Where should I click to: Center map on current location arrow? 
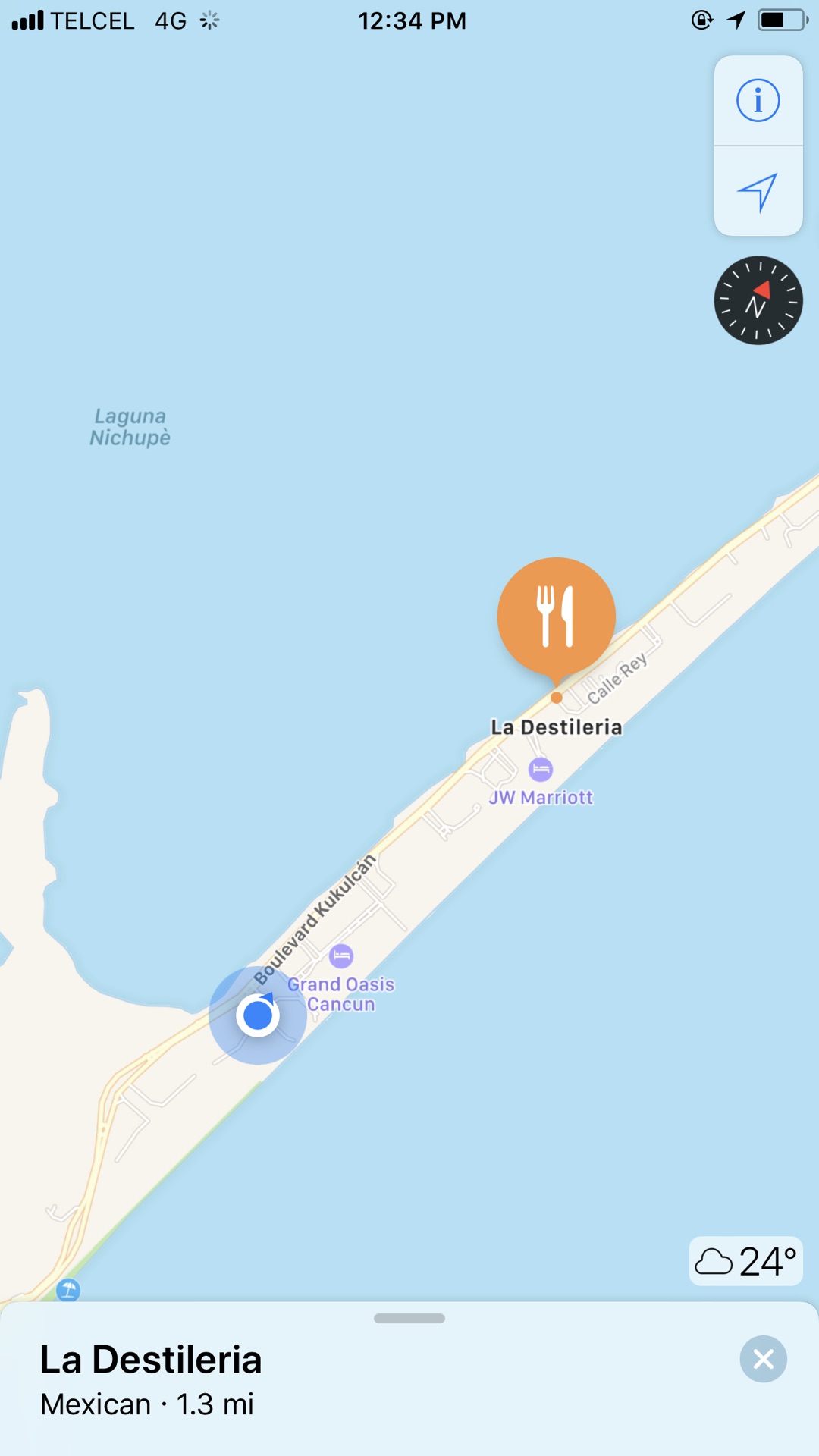coord(758,192)
